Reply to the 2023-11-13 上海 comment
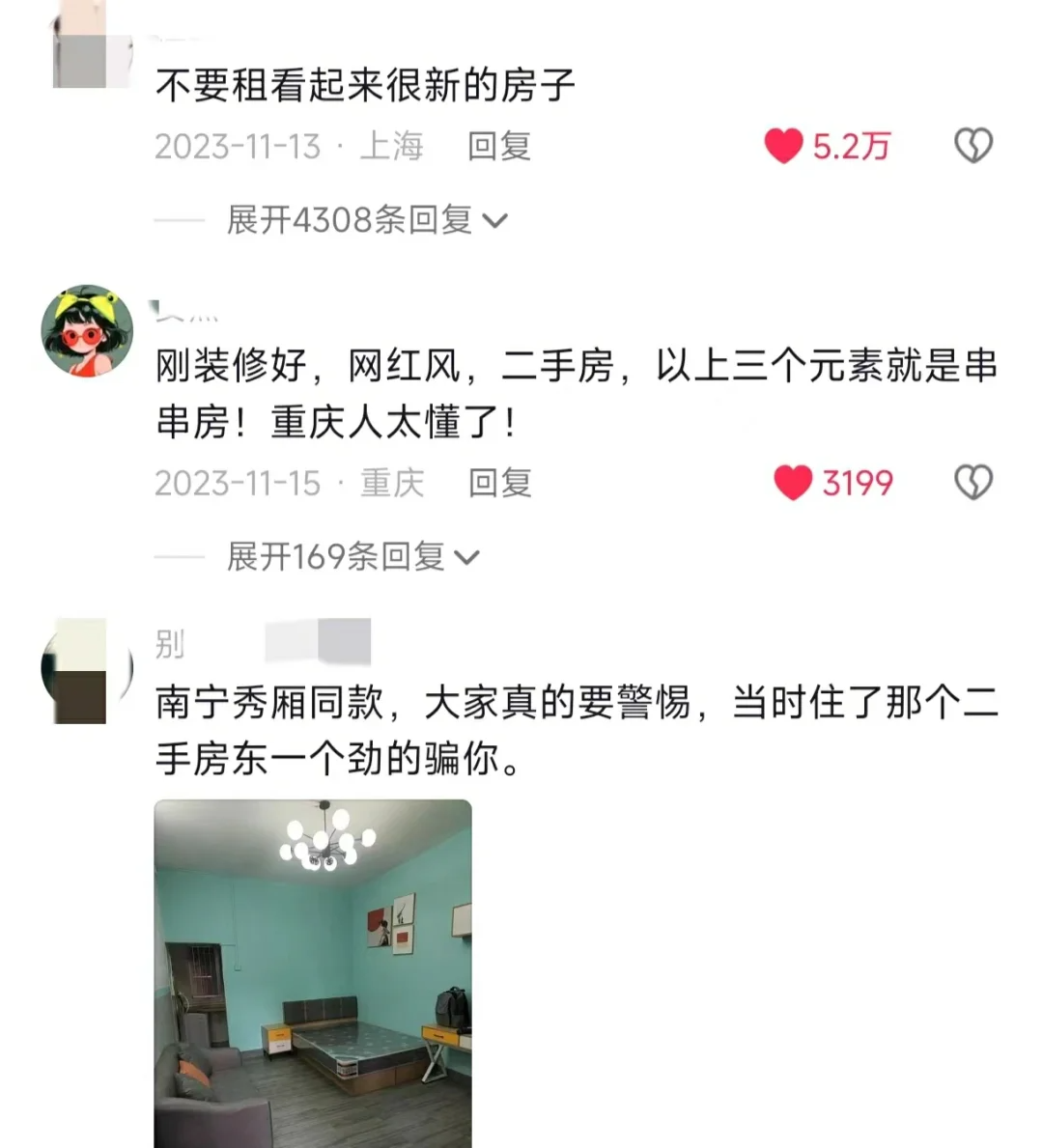The image size is (1043, 1148). coord(499,147)
